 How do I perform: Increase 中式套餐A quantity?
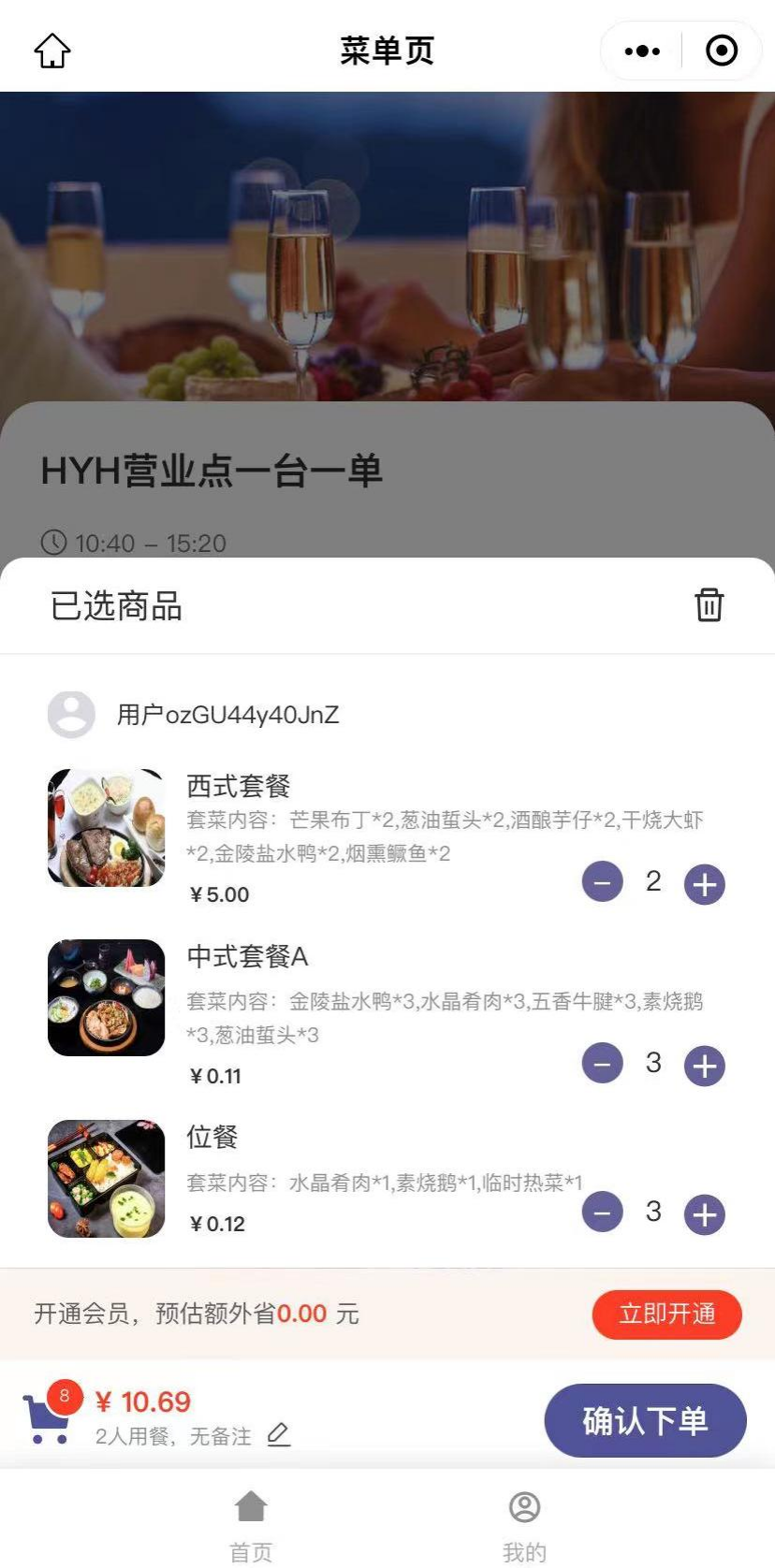(705, 1066)
